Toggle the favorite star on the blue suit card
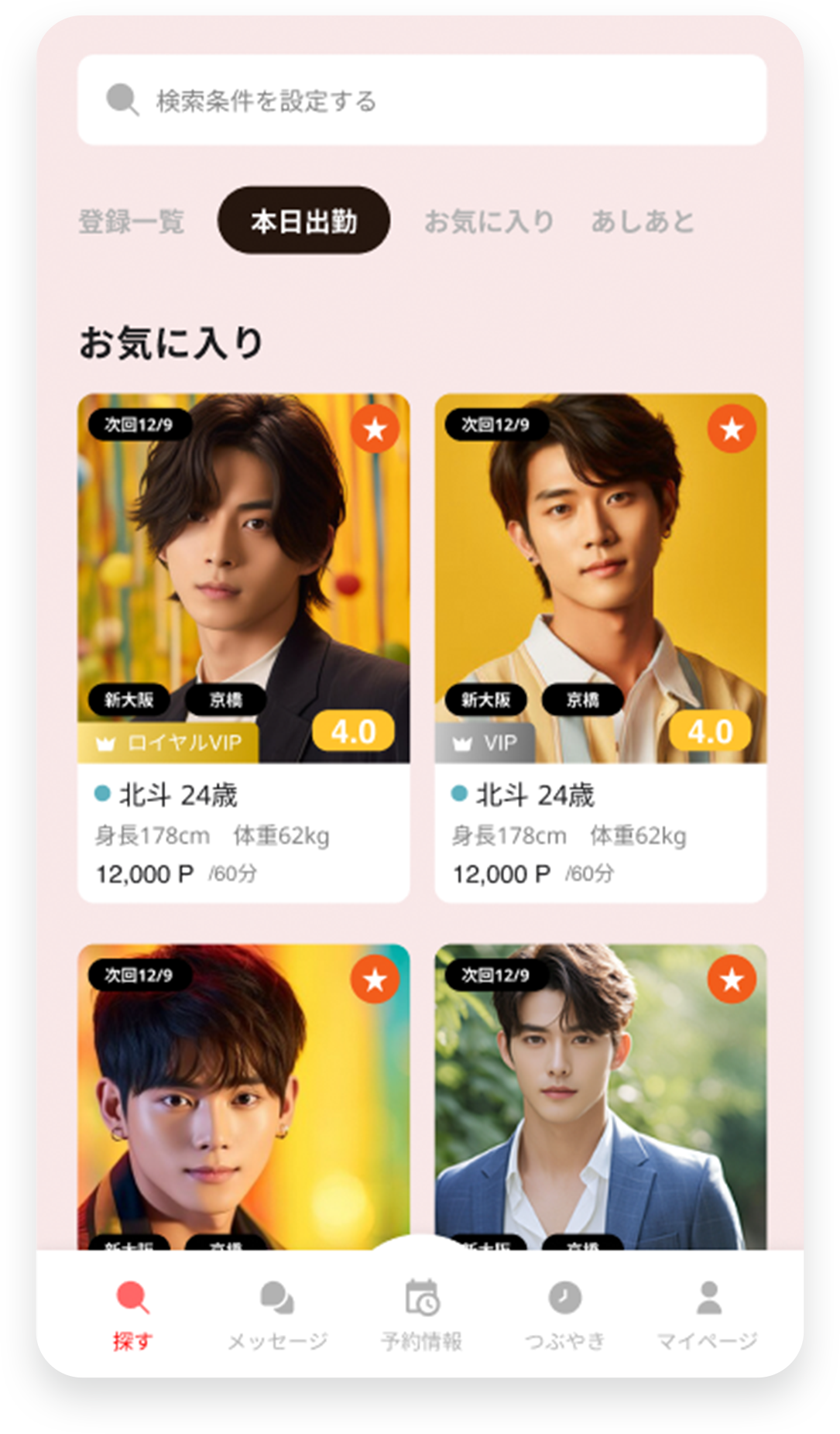The height and width of the screenshot is (1434, 840). pyautogui.click(x=732, y=979)
